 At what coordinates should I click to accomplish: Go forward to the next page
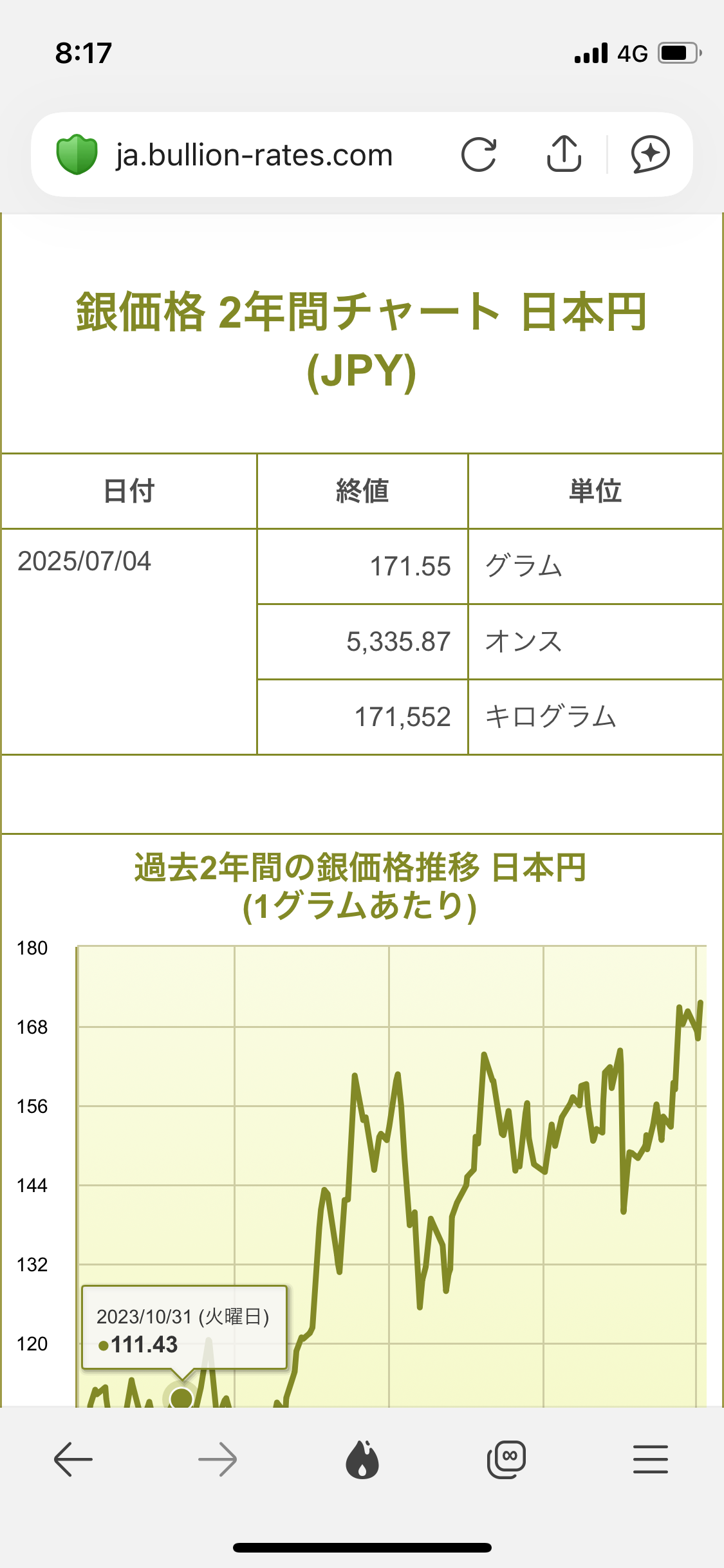pyautogui.click(x=218, y=1459)
